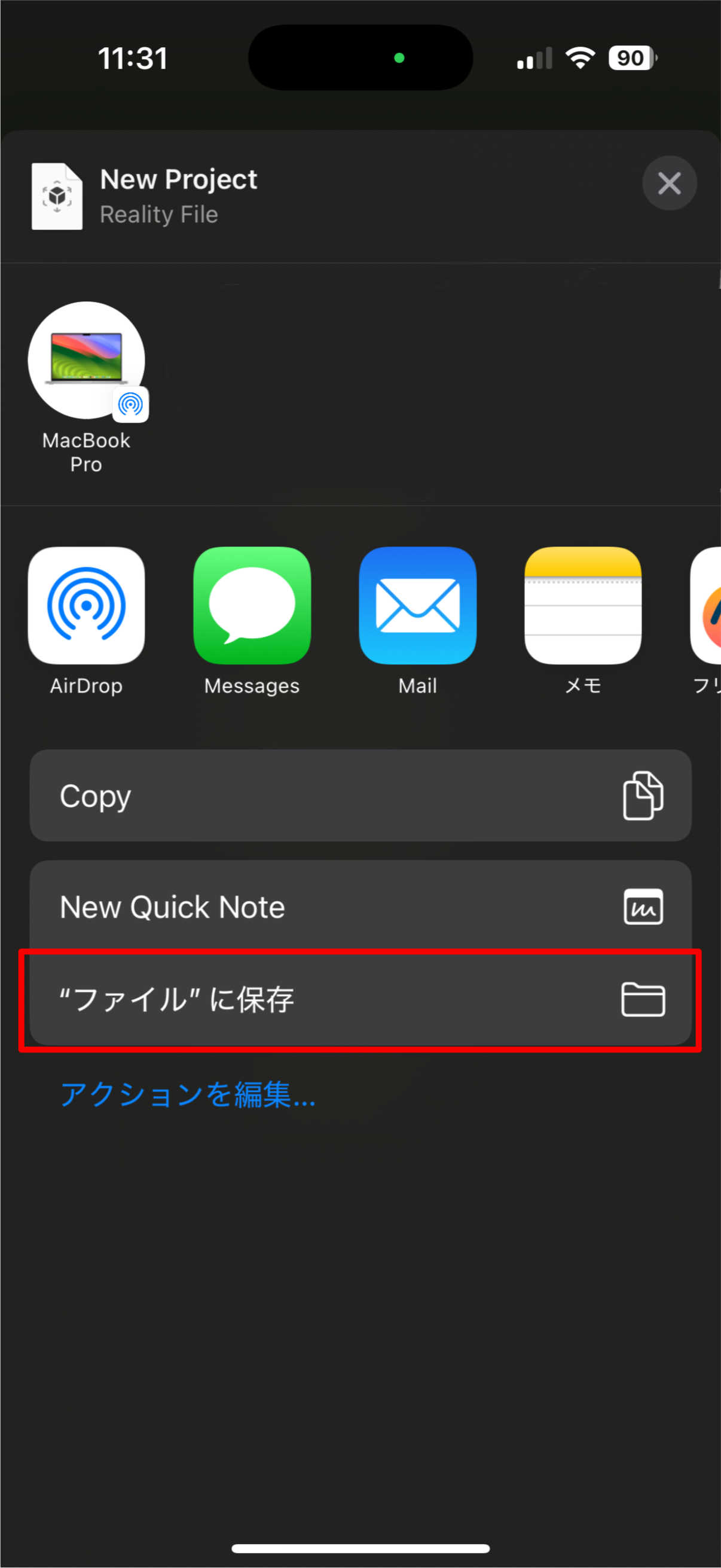Copy the Reality file
Image resolution: width=721 pixels, height=1568 pixels.
[360, 795]
